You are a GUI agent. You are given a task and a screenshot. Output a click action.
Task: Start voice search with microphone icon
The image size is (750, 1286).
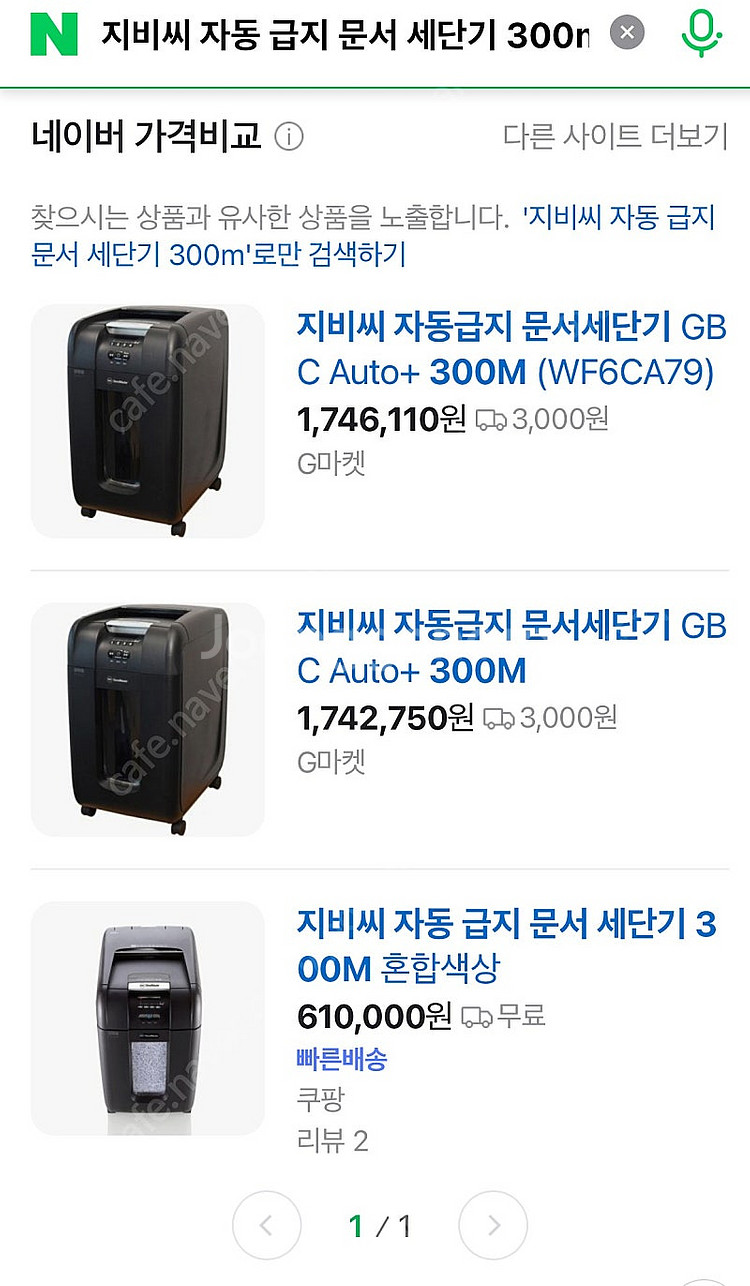point(700,34)
